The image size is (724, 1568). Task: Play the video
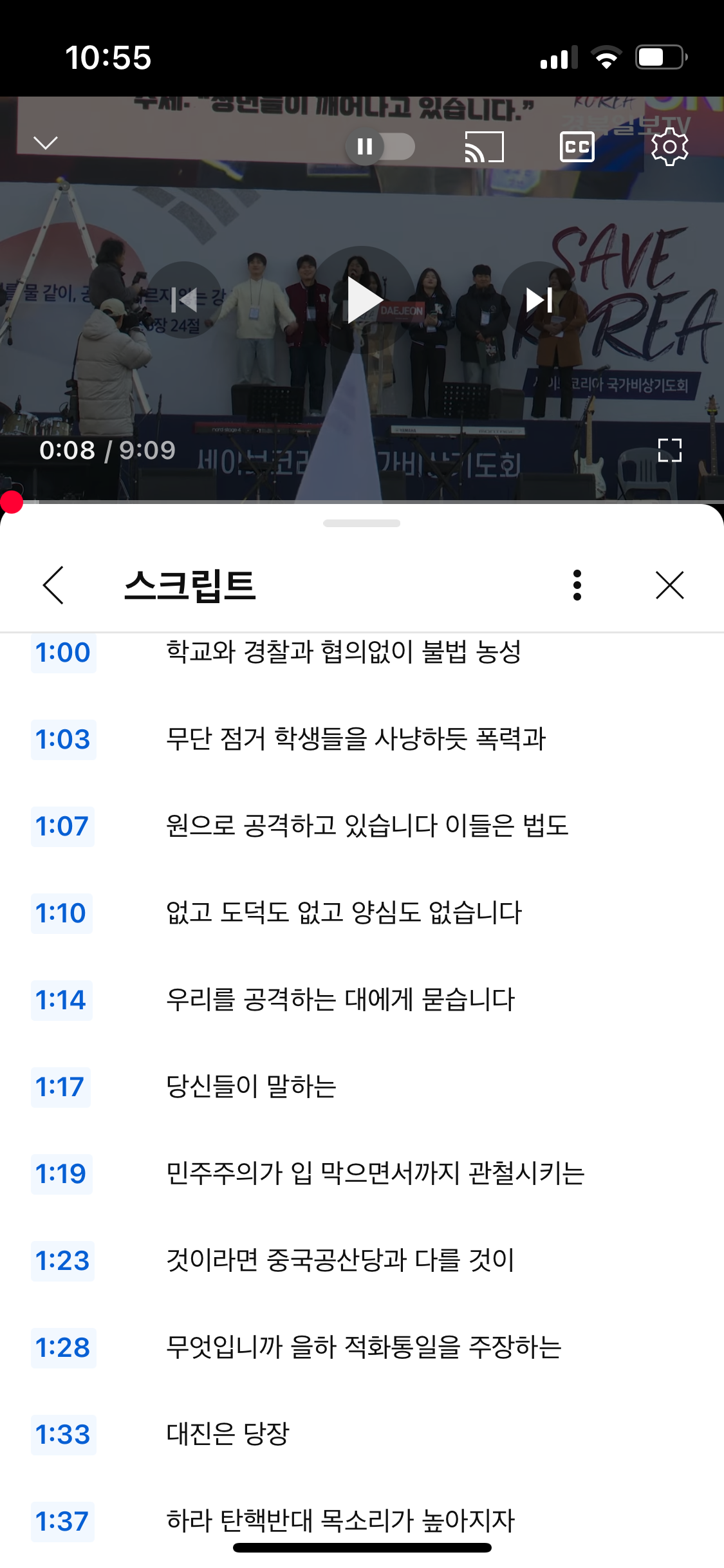pos(364,299)
